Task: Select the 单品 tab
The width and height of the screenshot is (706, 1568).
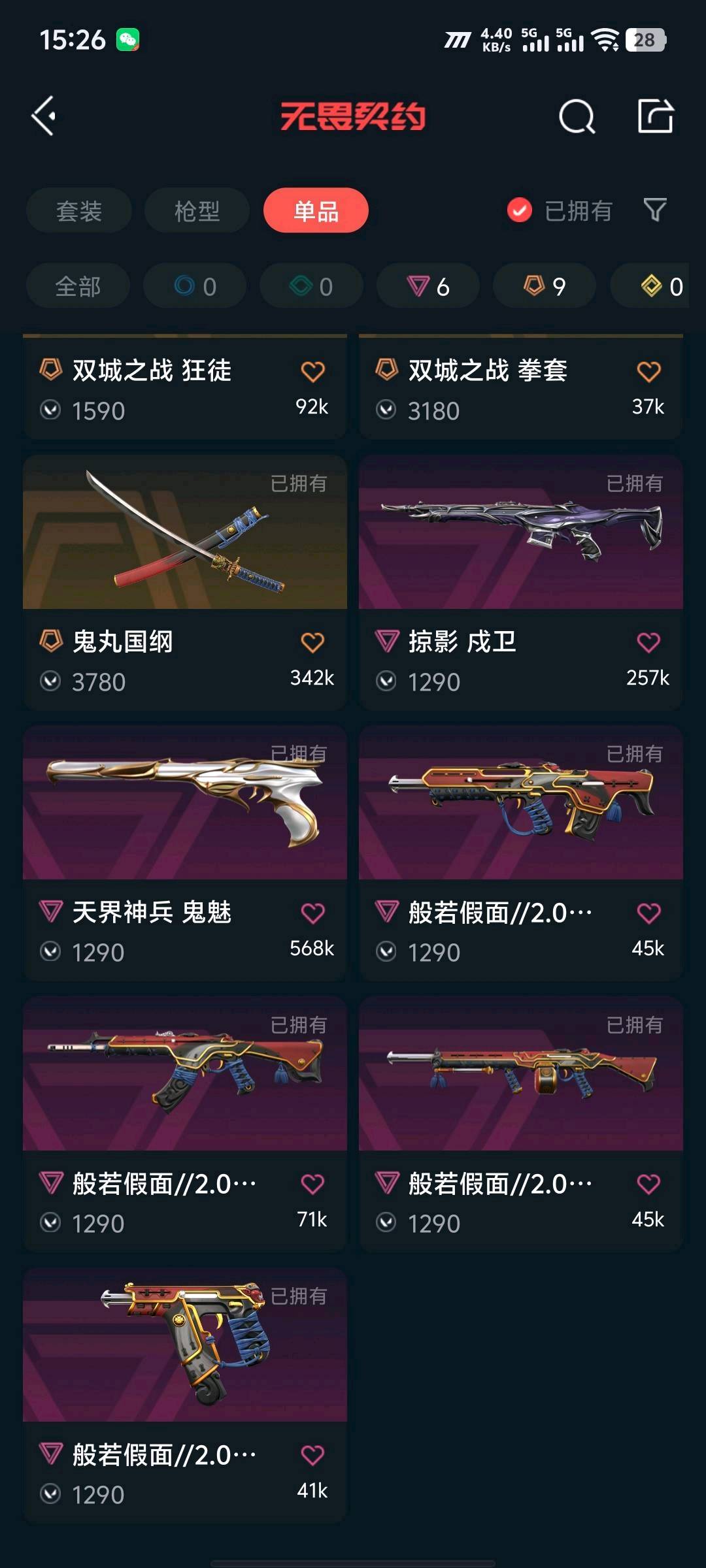Action: pos(316,210)
